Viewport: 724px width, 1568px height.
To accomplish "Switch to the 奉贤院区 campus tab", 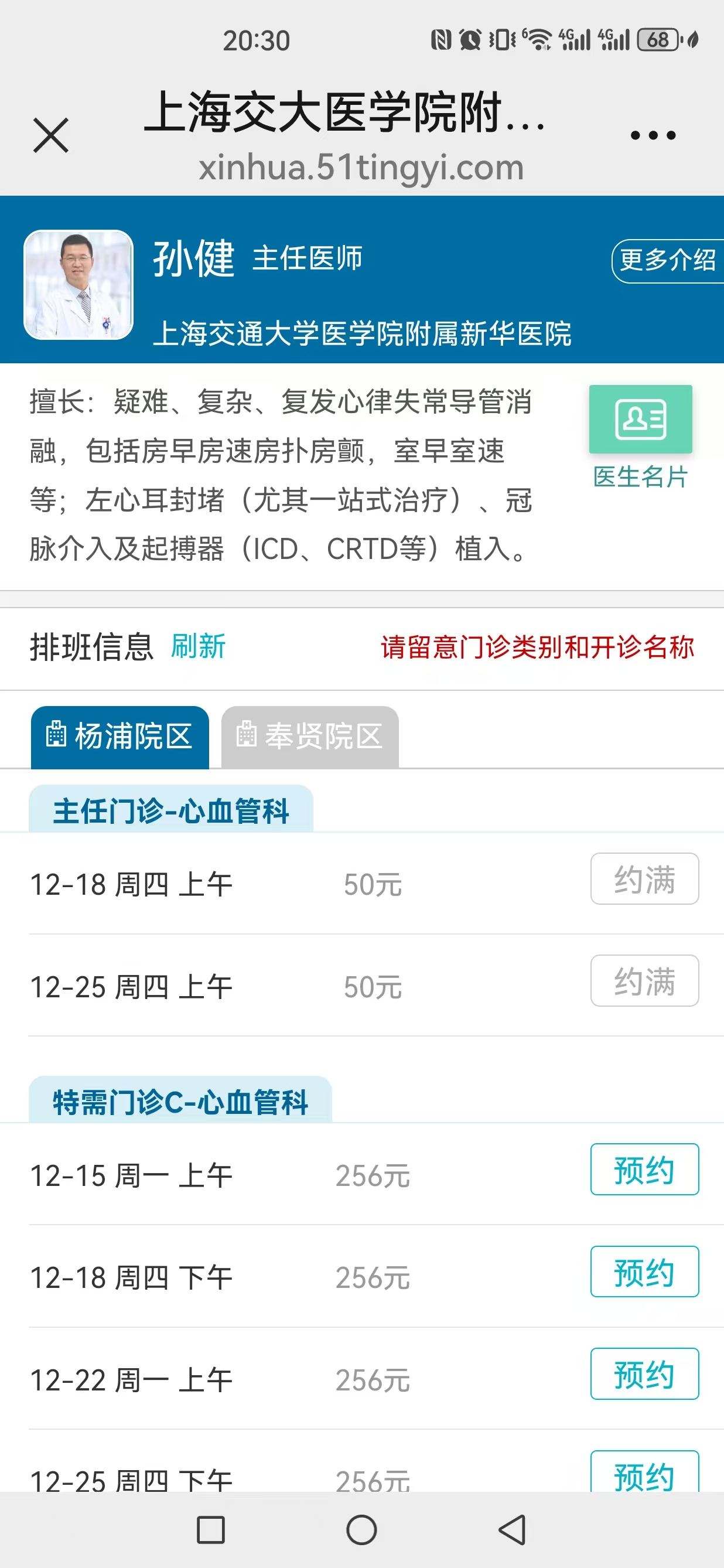I will click(310, 737).
